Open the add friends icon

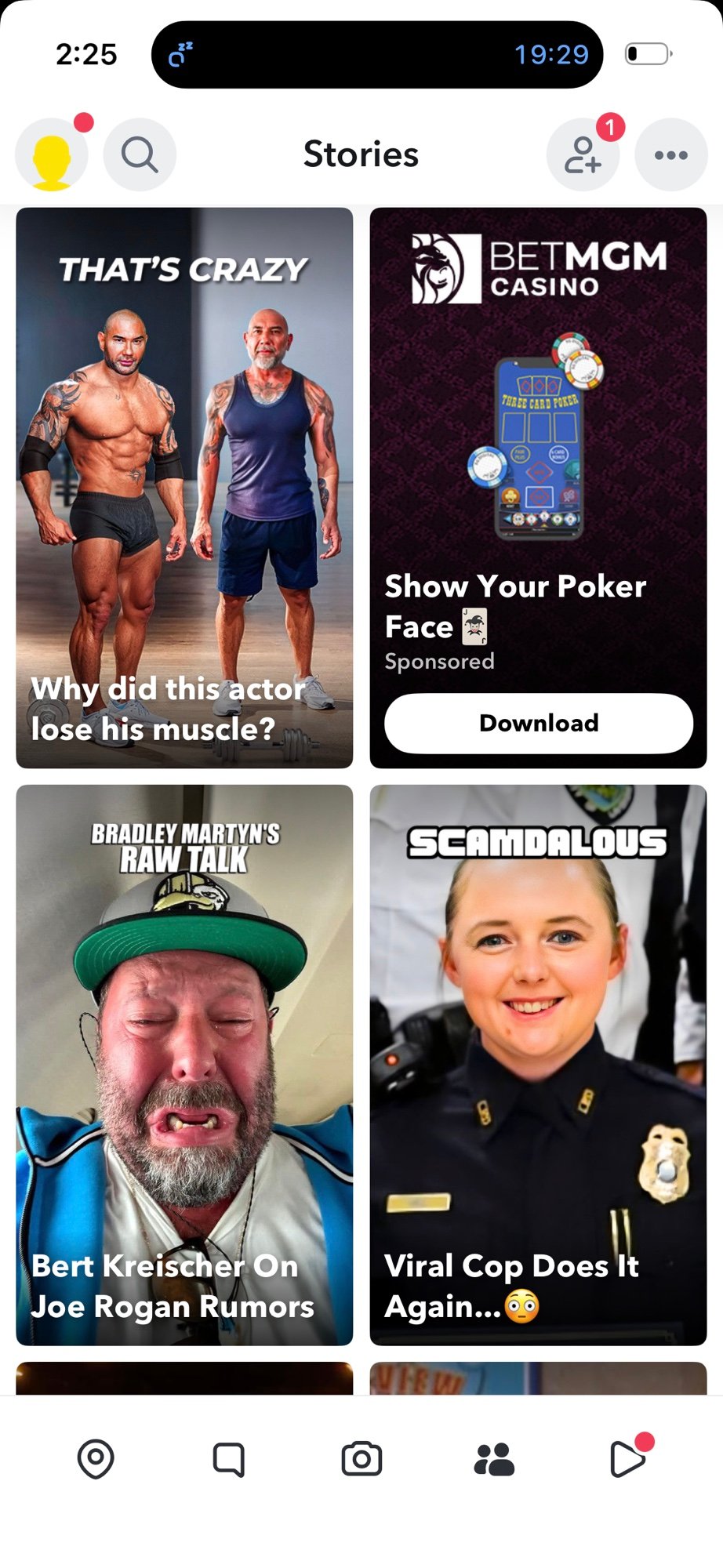point(583,154)
